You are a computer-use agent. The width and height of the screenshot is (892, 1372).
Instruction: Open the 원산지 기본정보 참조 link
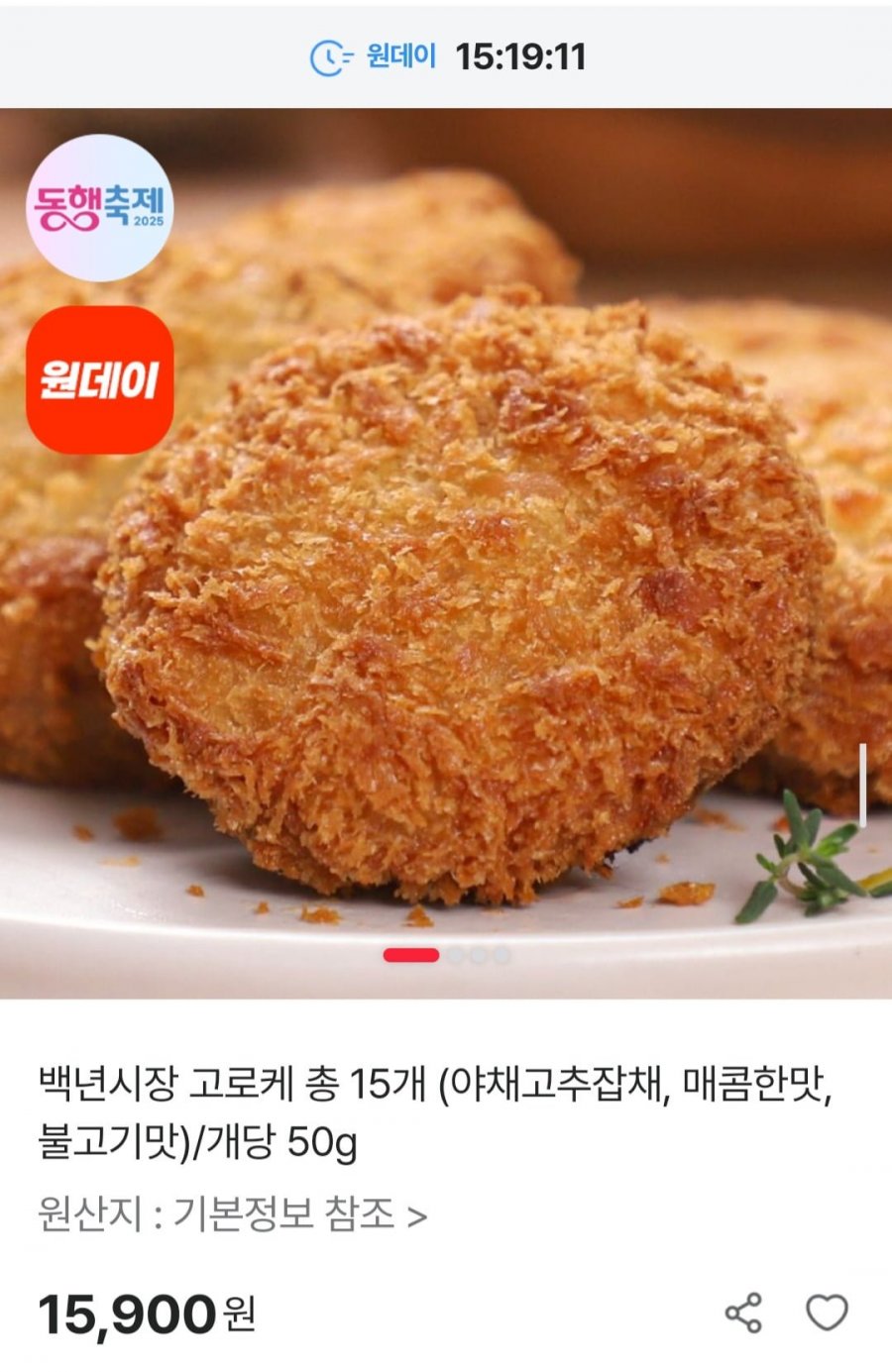232,1214
